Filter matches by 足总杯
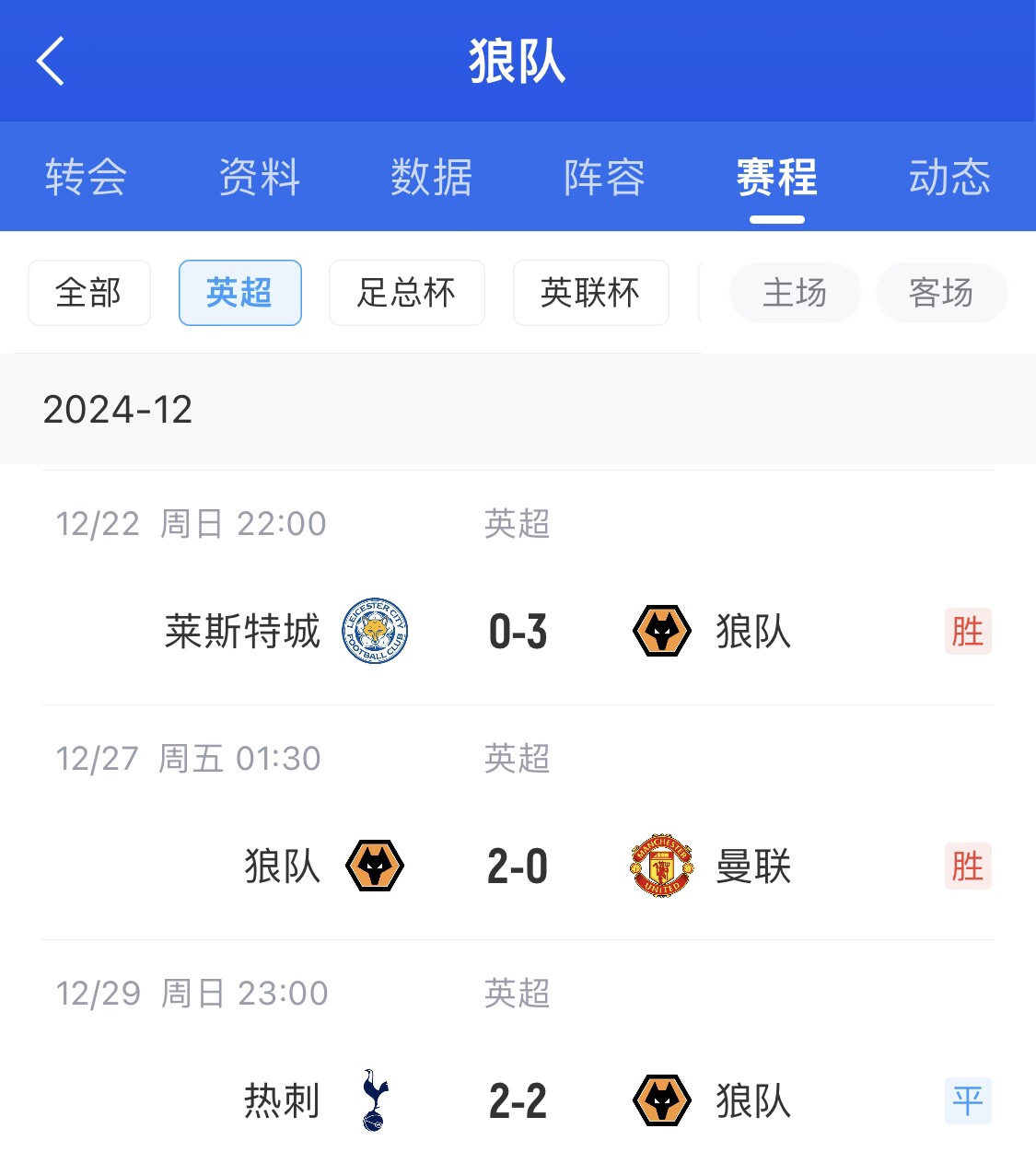This screenshot has height=1175, width=1036. pyautogui.click(x=406, y=293)
